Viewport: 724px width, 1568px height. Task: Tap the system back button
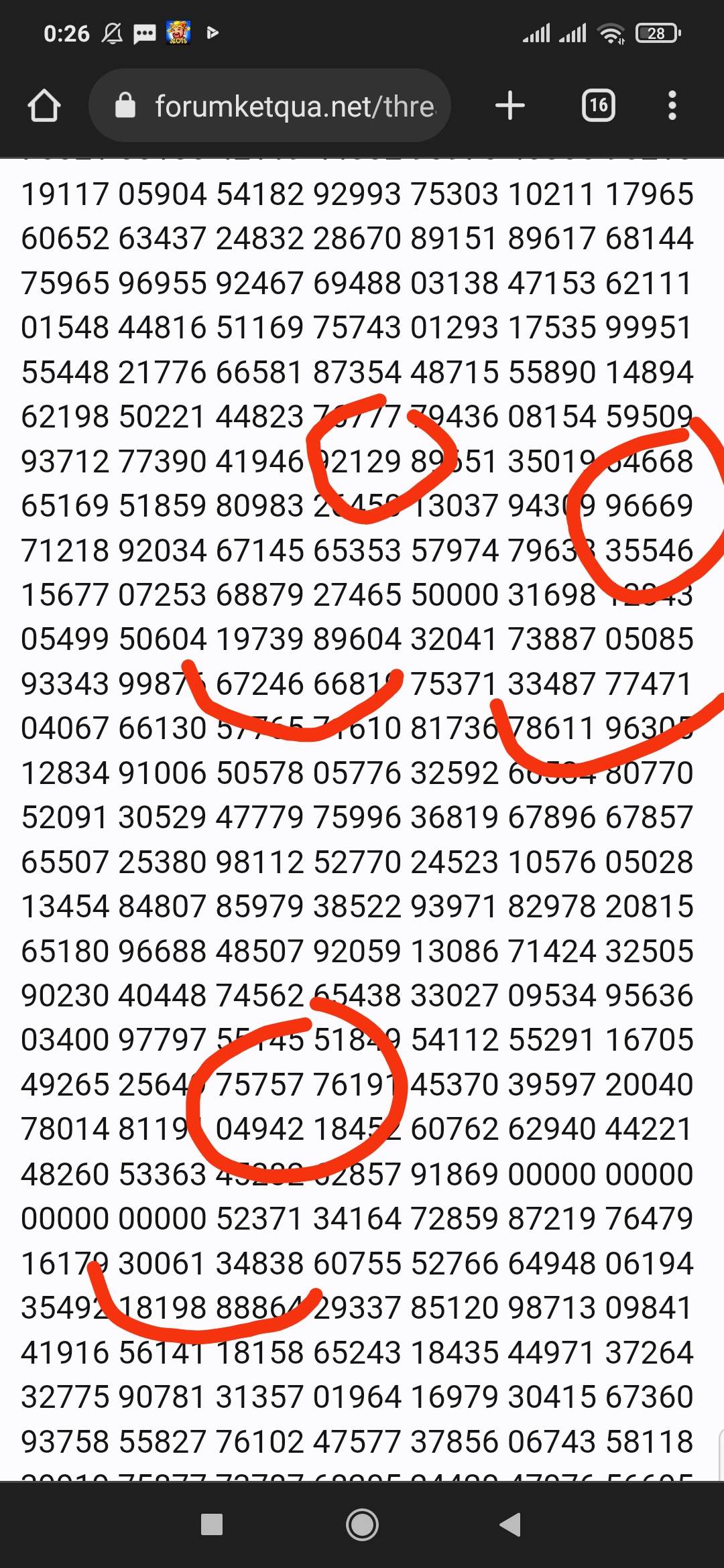(x=511, y=1524)
